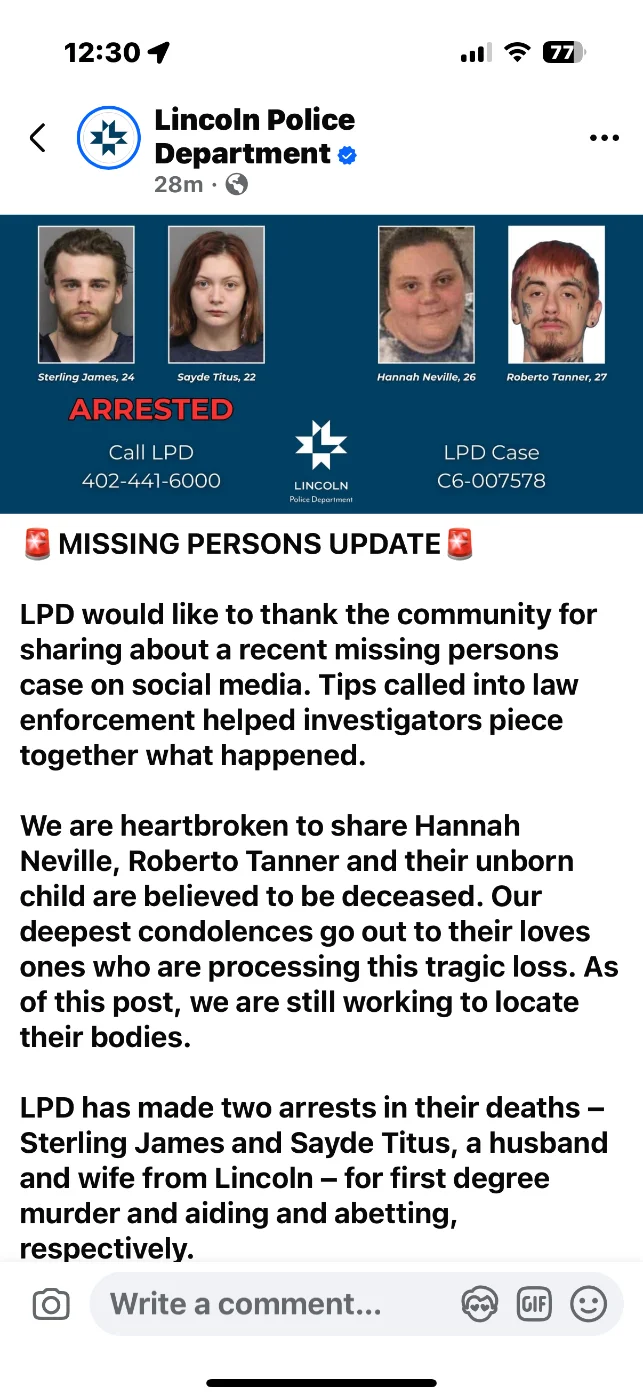Add a GIF to the comment

pyautogui.click(x=534, y=1304)
